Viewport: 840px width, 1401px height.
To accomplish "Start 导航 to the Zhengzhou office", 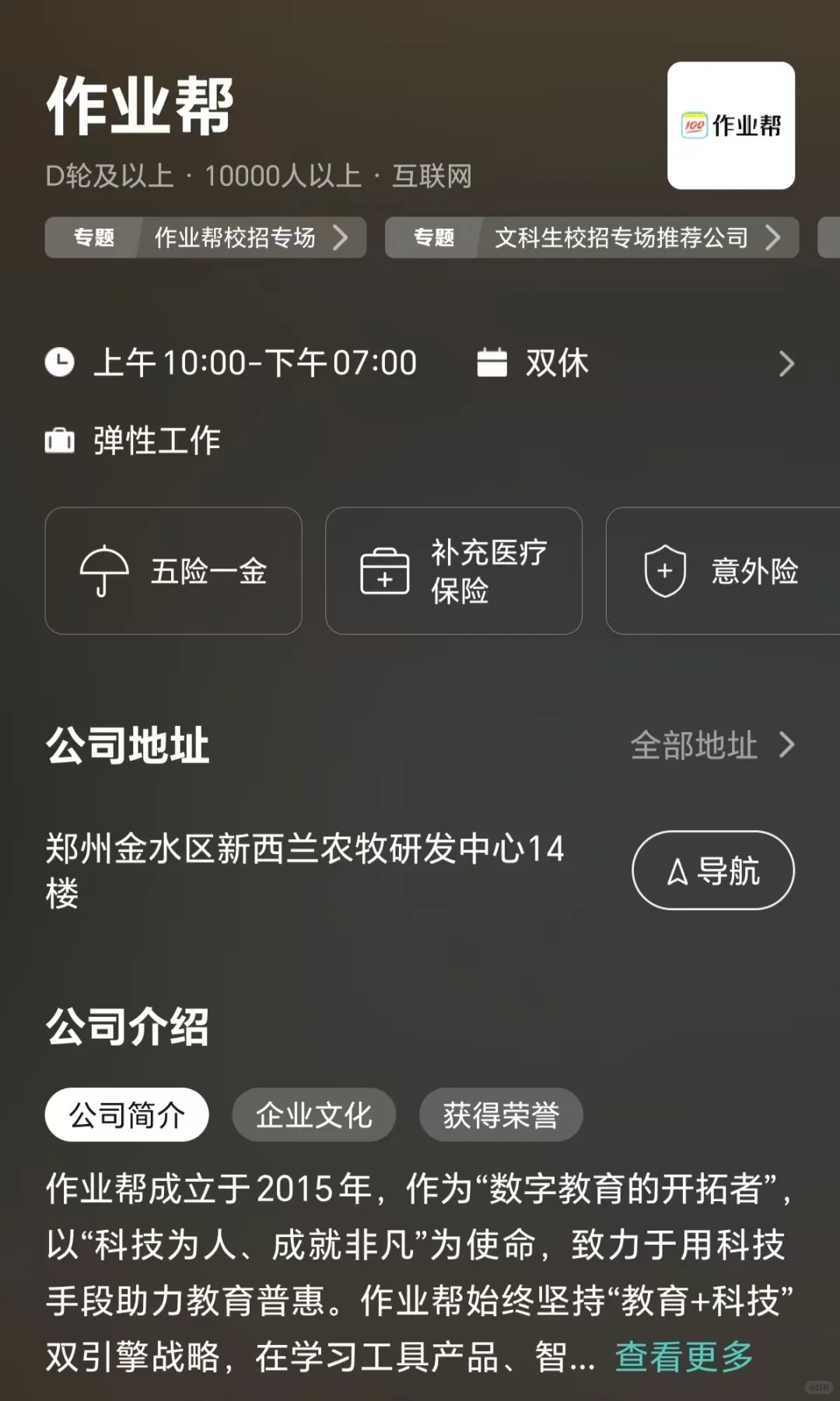I will point(712,870).
